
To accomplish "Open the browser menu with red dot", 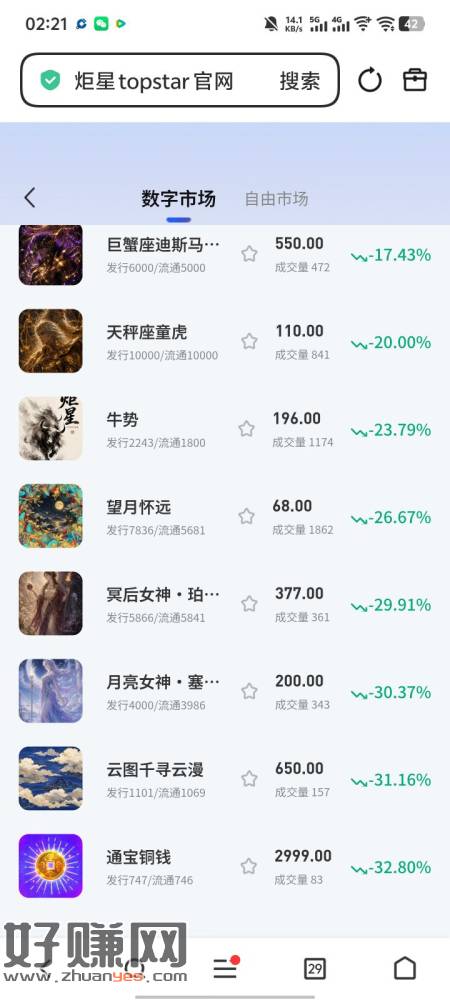I will coord(226,968).
